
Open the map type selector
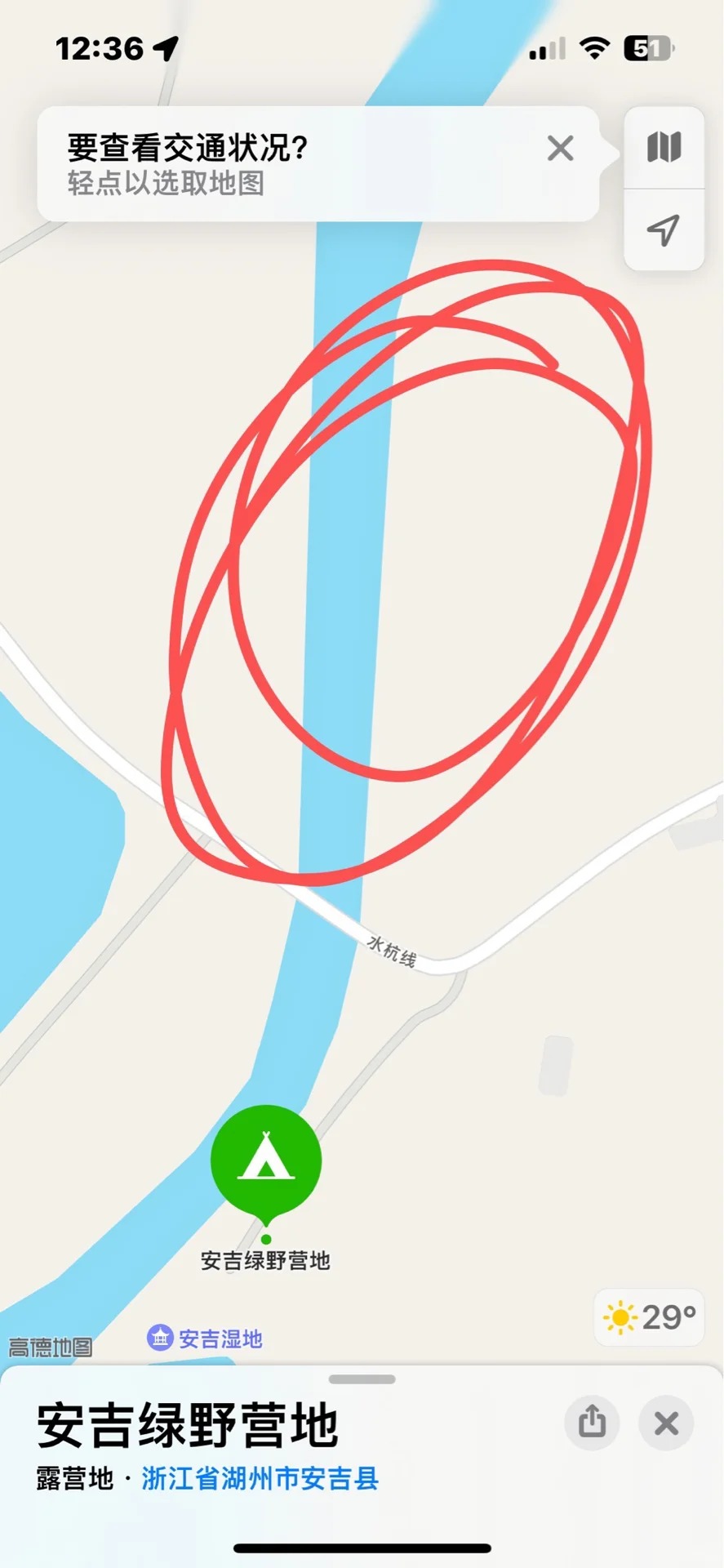tap(664, 148)
